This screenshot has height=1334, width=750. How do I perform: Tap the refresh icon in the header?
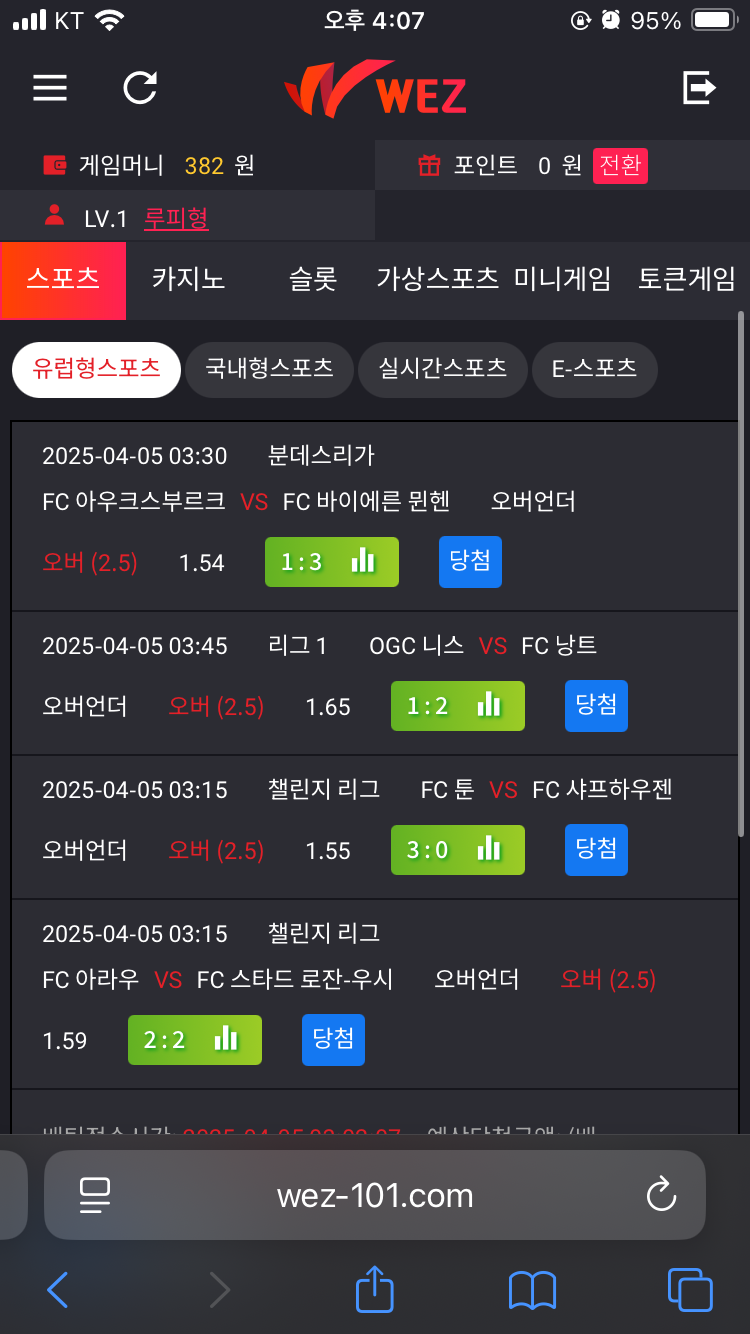tap(140, 88)
